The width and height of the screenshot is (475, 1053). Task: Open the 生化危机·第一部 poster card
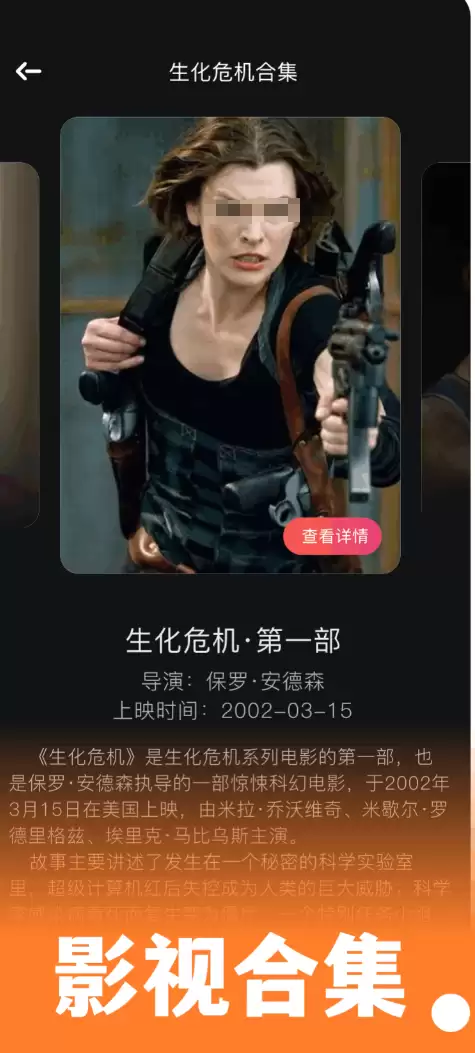(230, 345)
